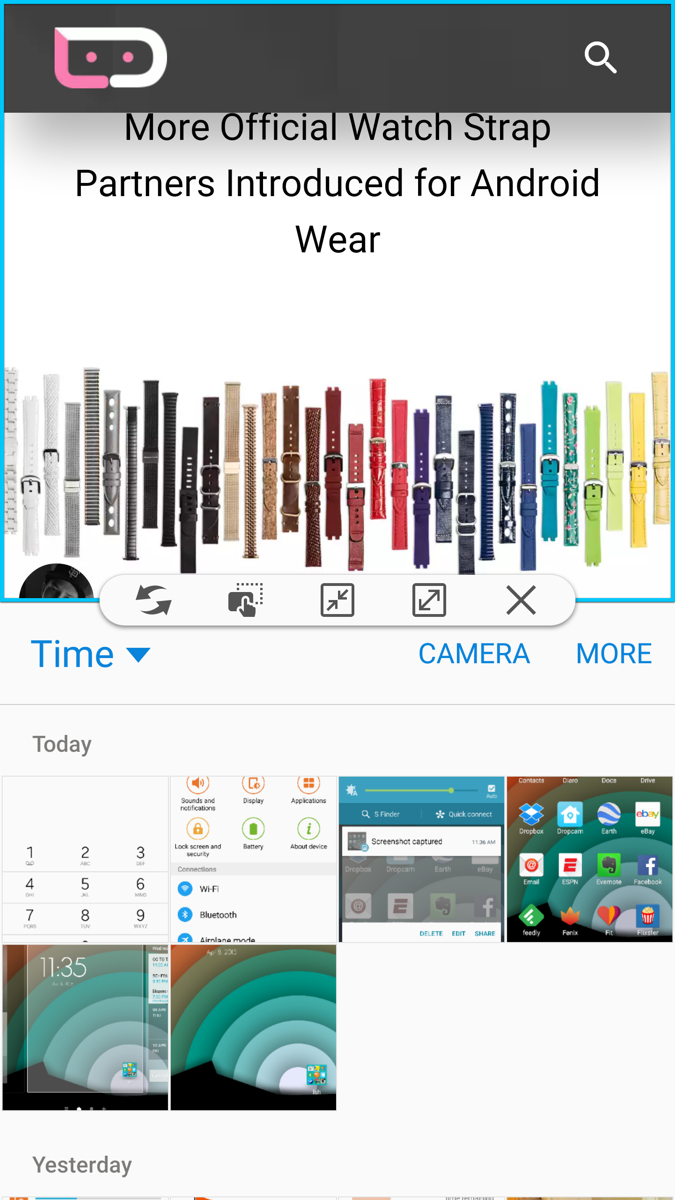This screenshot has width=675, height=1200.
Task: Open the Time sort dropdown
Action: tap(90, 655)
